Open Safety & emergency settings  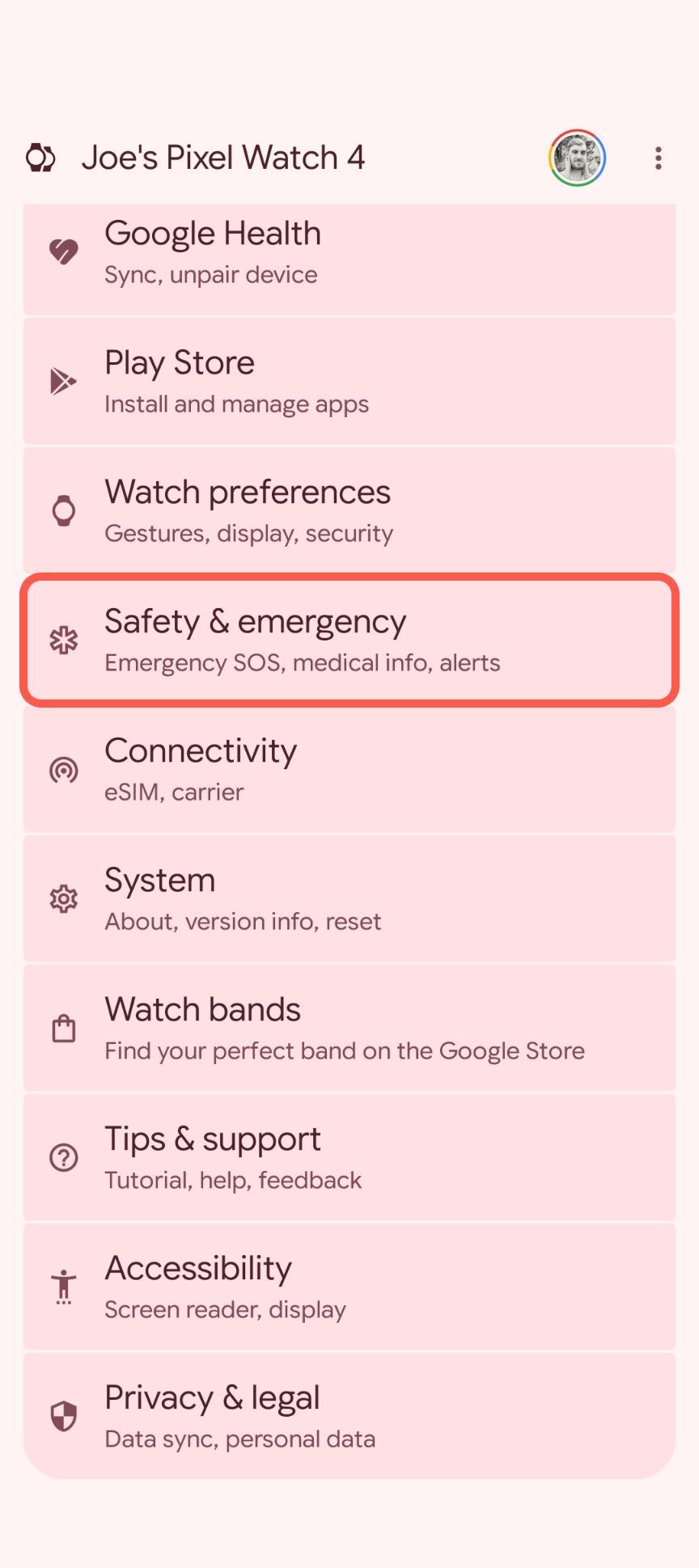[349, 640]
